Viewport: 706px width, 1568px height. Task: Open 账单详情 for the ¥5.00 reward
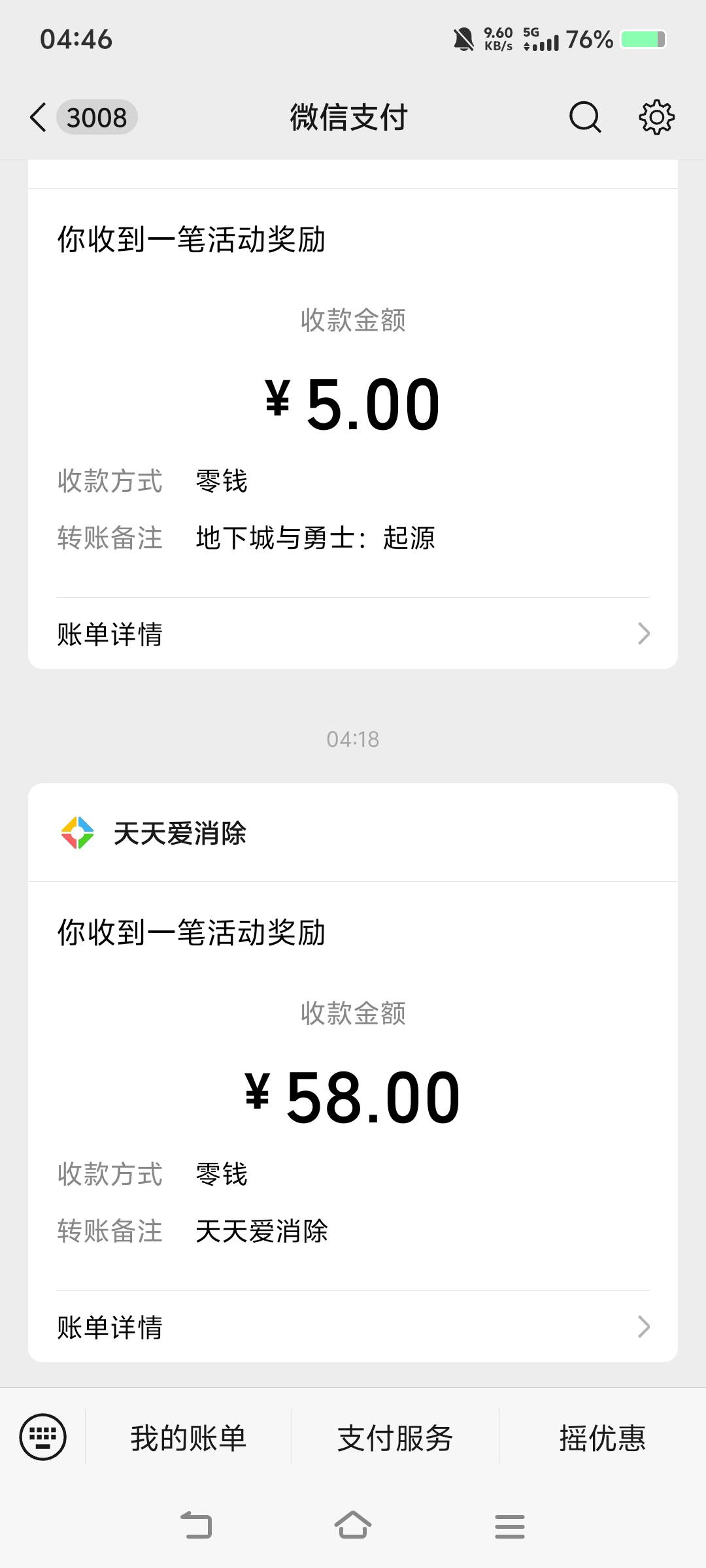coord(353,634)
